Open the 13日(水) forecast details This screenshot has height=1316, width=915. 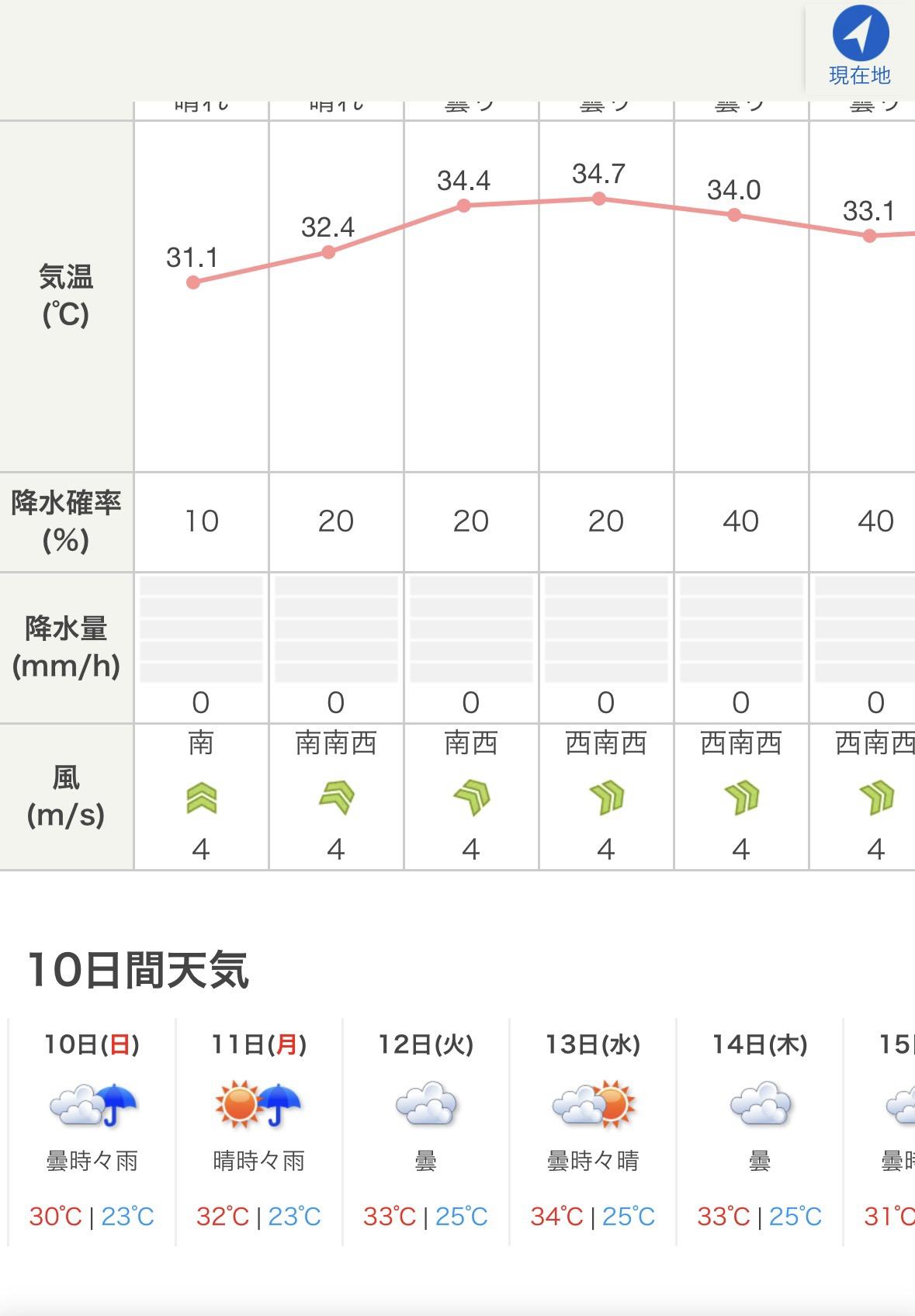point(593,1045)
